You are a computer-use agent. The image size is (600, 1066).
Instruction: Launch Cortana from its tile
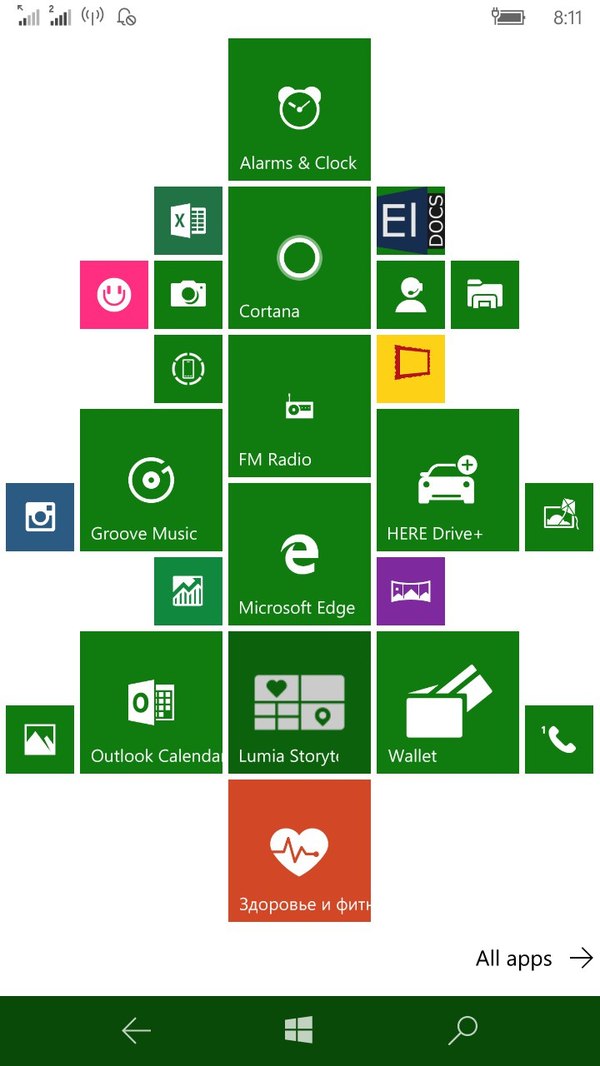tap(299, 258)
